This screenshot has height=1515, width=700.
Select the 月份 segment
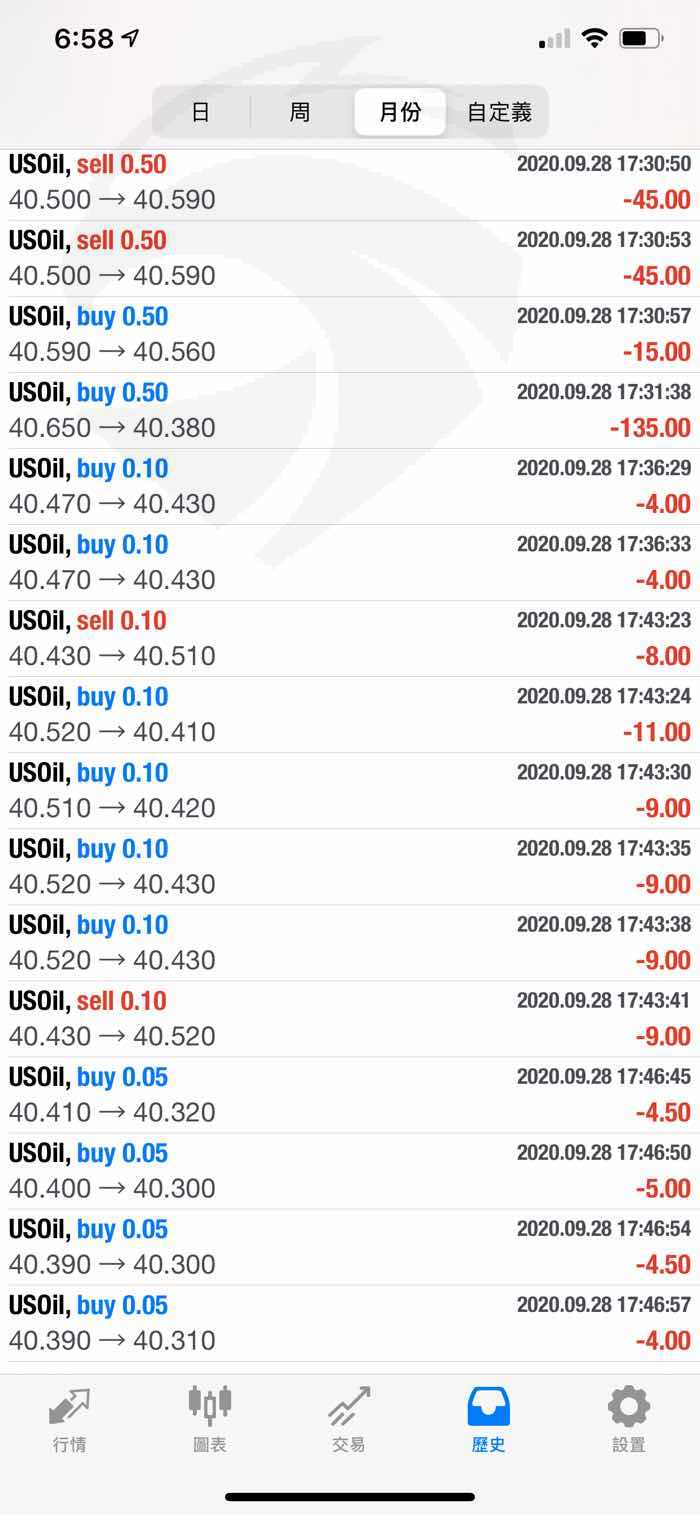[400, 112]
